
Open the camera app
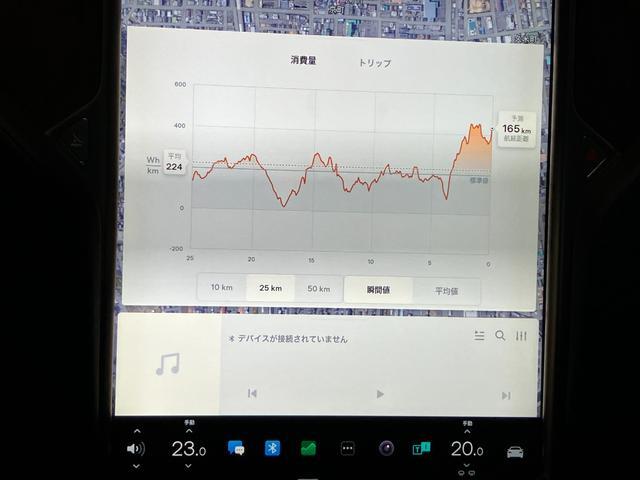pyautogui.click(x=385, y=448)
